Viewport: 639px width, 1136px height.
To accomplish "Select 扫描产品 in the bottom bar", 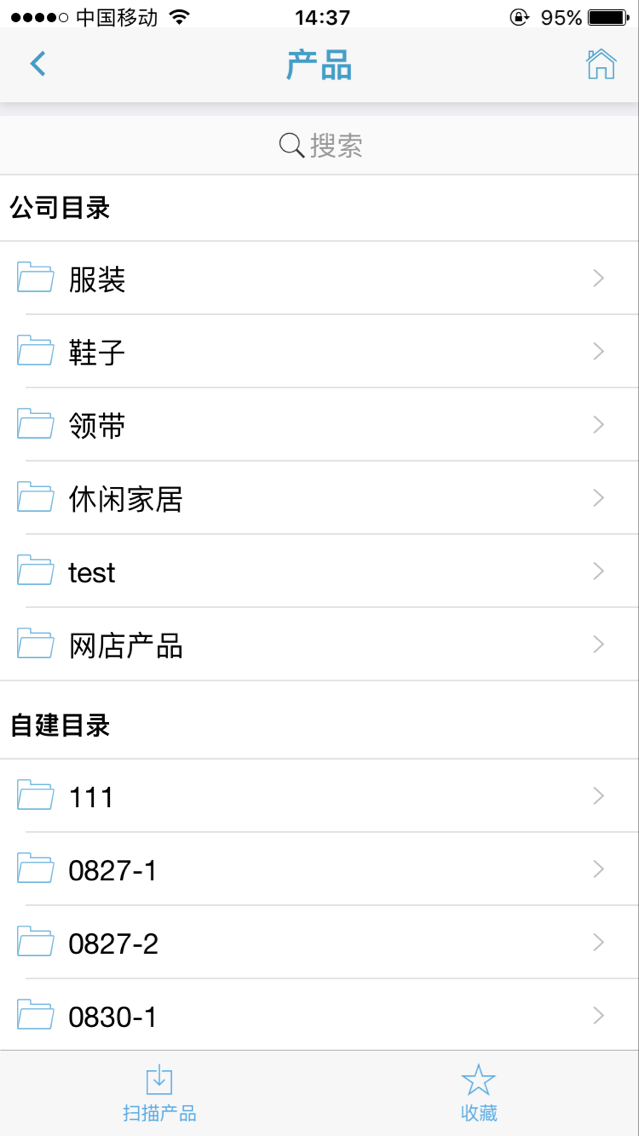I will [159, 1094].
